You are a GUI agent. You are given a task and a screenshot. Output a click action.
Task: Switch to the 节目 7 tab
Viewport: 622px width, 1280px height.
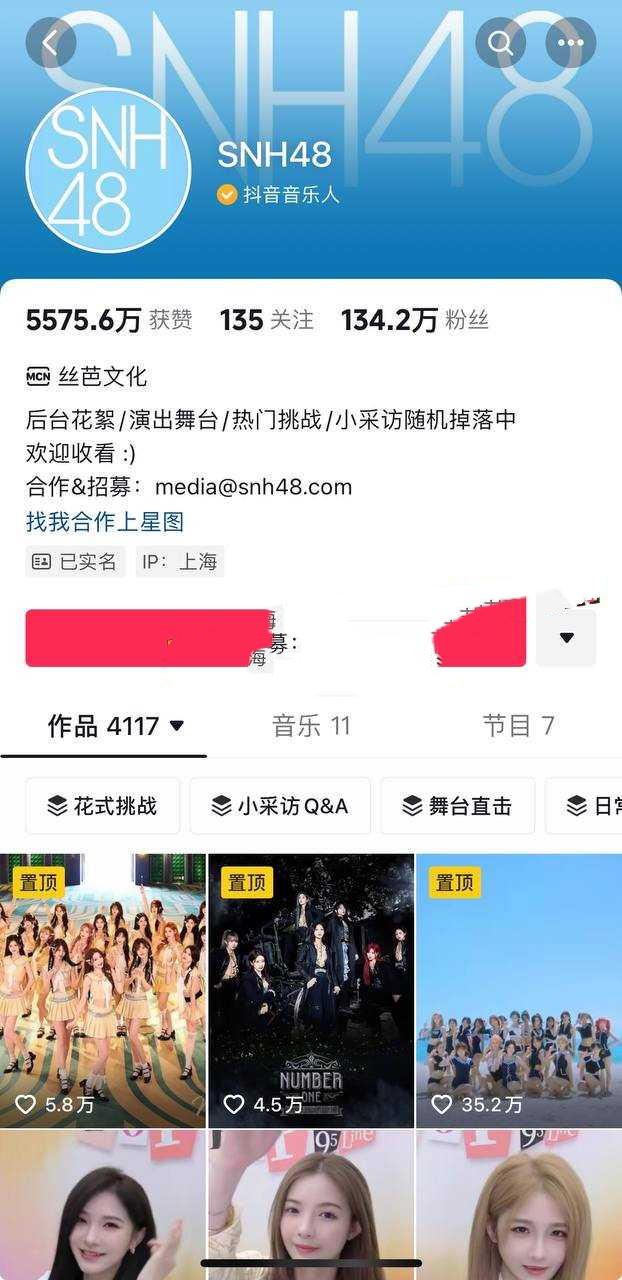(x=518, y=726)
